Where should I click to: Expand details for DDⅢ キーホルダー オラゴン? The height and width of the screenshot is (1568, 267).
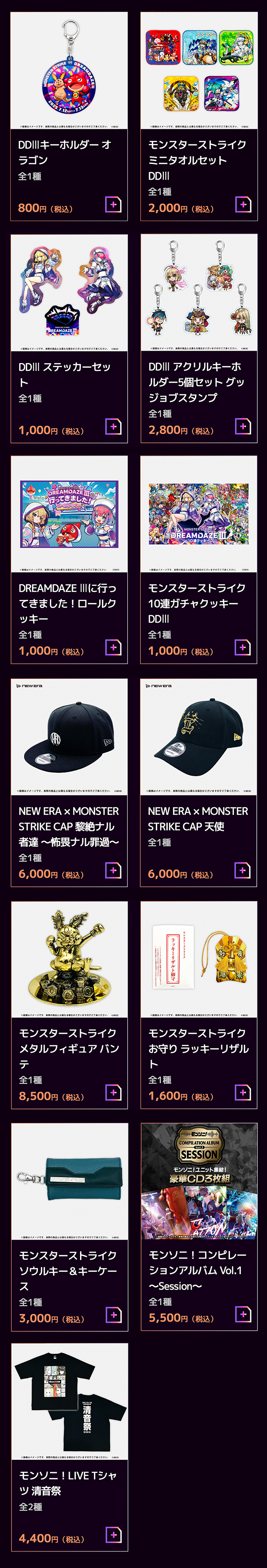tap(113, 205)
